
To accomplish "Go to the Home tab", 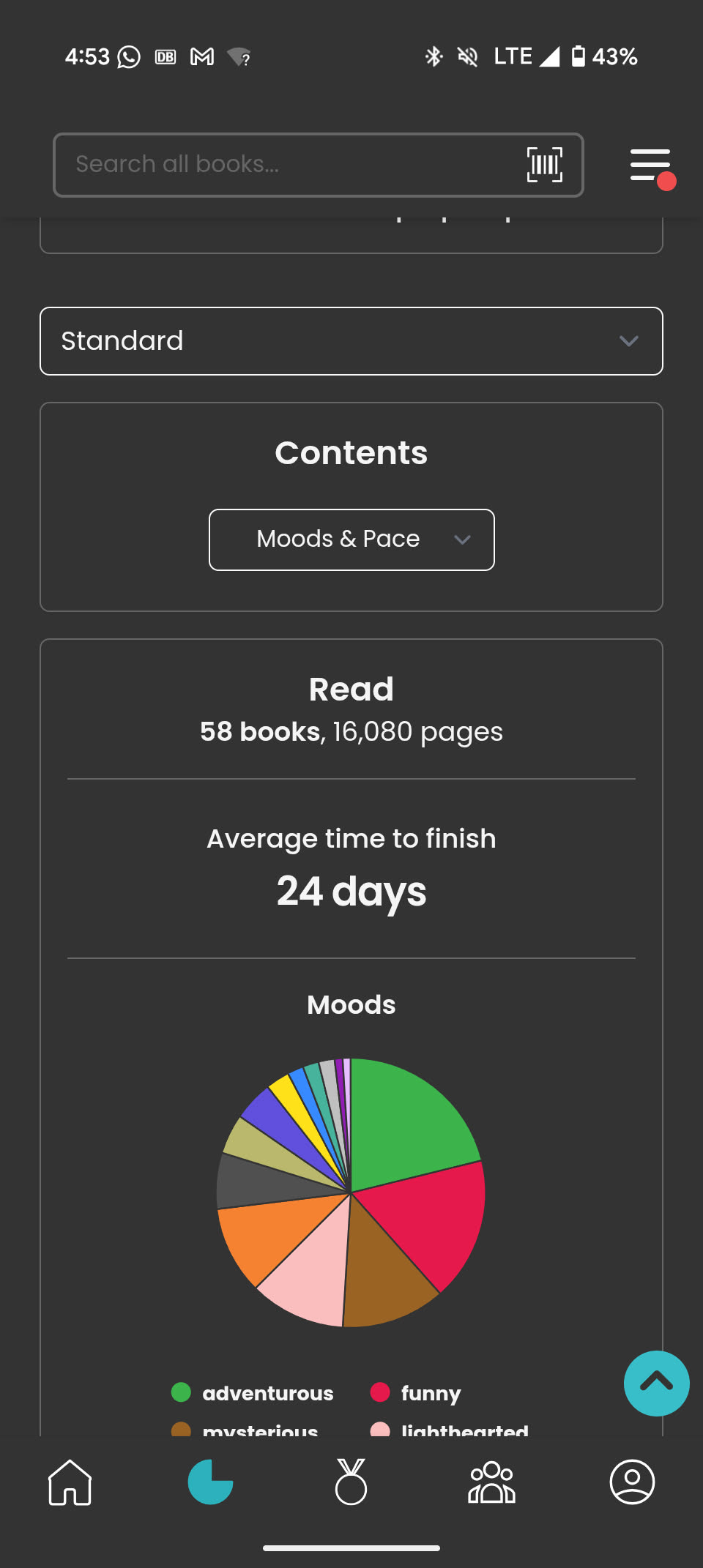I will (70, 1482).
